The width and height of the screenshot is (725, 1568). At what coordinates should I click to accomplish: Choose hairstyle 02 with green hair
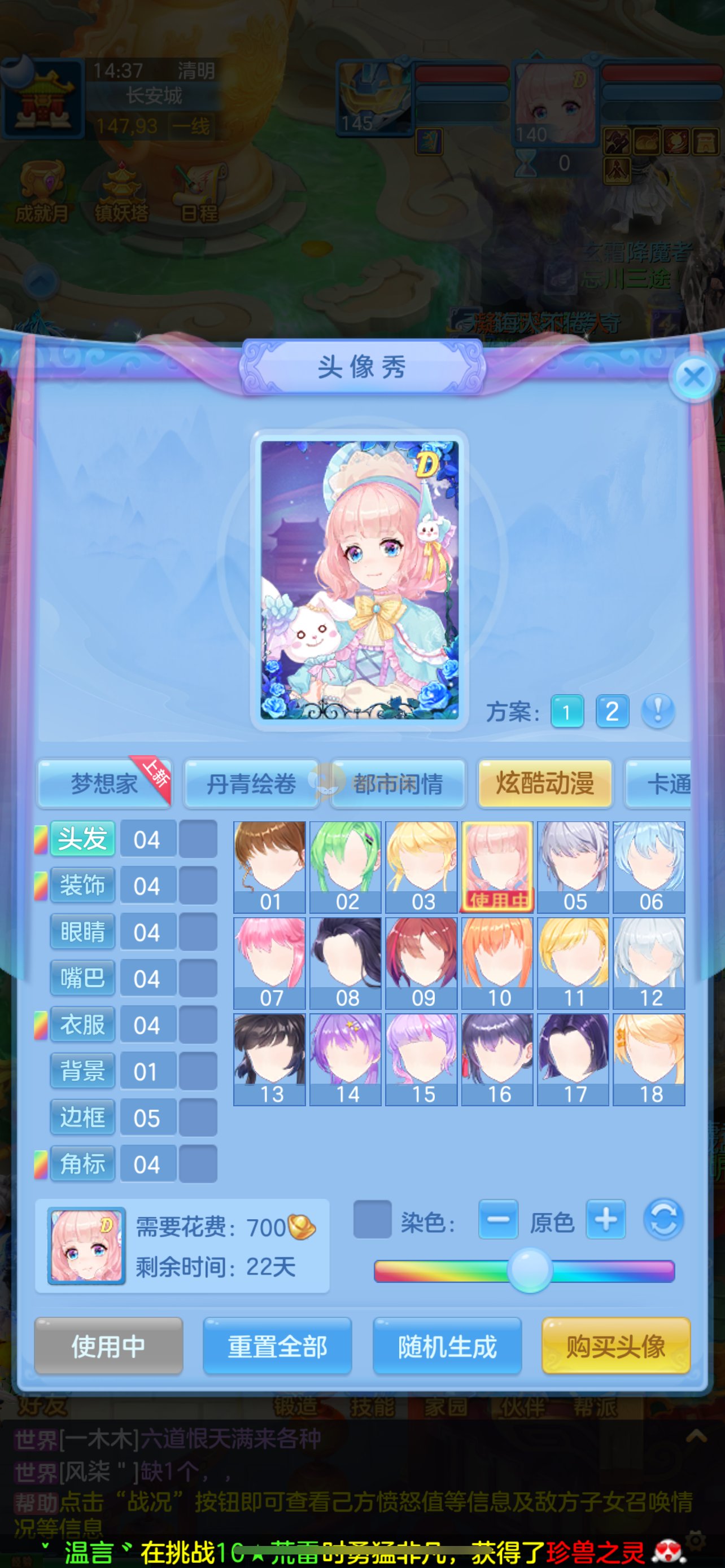346,867
